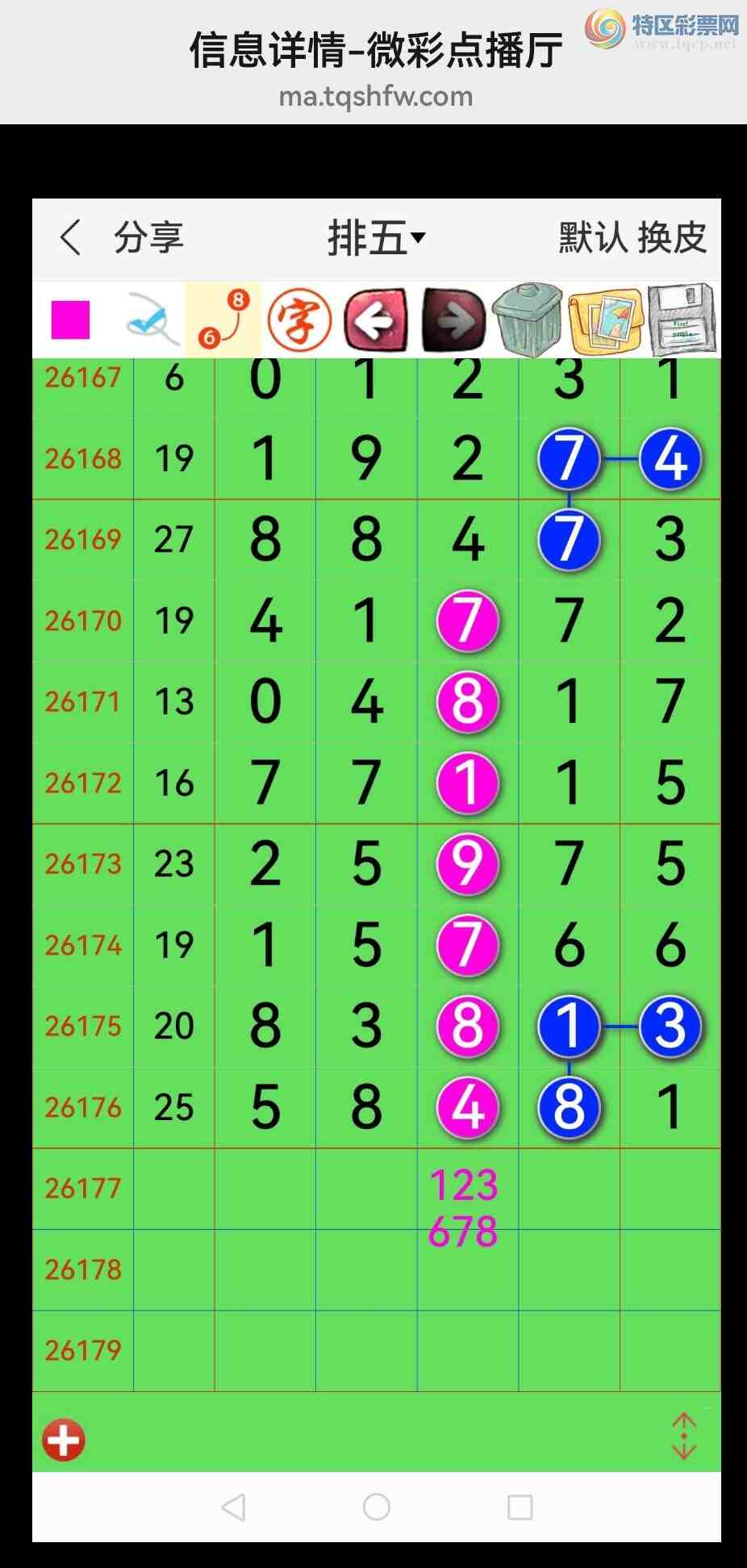Tap the up-down arrows icon
Image resolution: width=747 pixels, height=1568 pixels.
coord(684,1436)
